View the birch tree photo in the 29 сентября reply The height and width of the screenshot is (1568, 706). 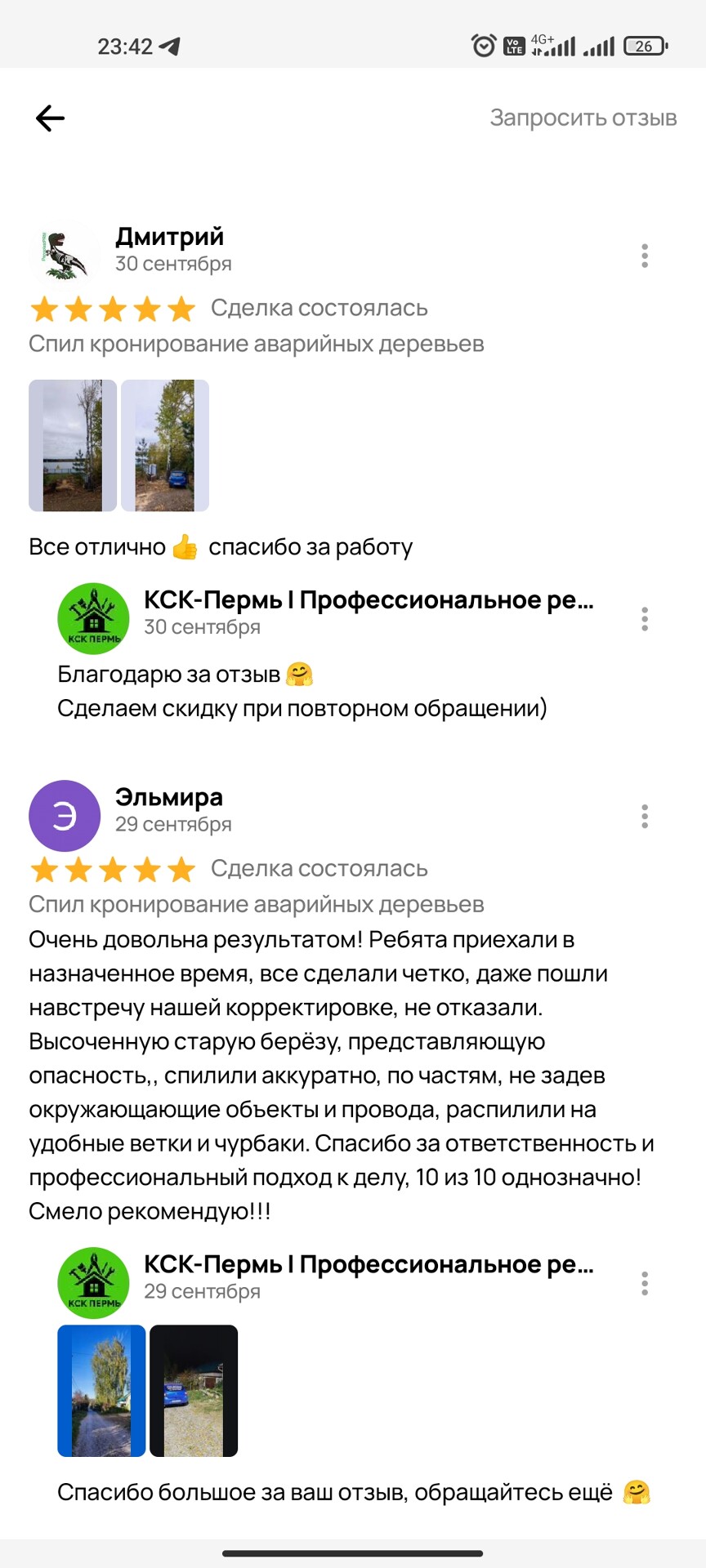tap(101, 1391)
